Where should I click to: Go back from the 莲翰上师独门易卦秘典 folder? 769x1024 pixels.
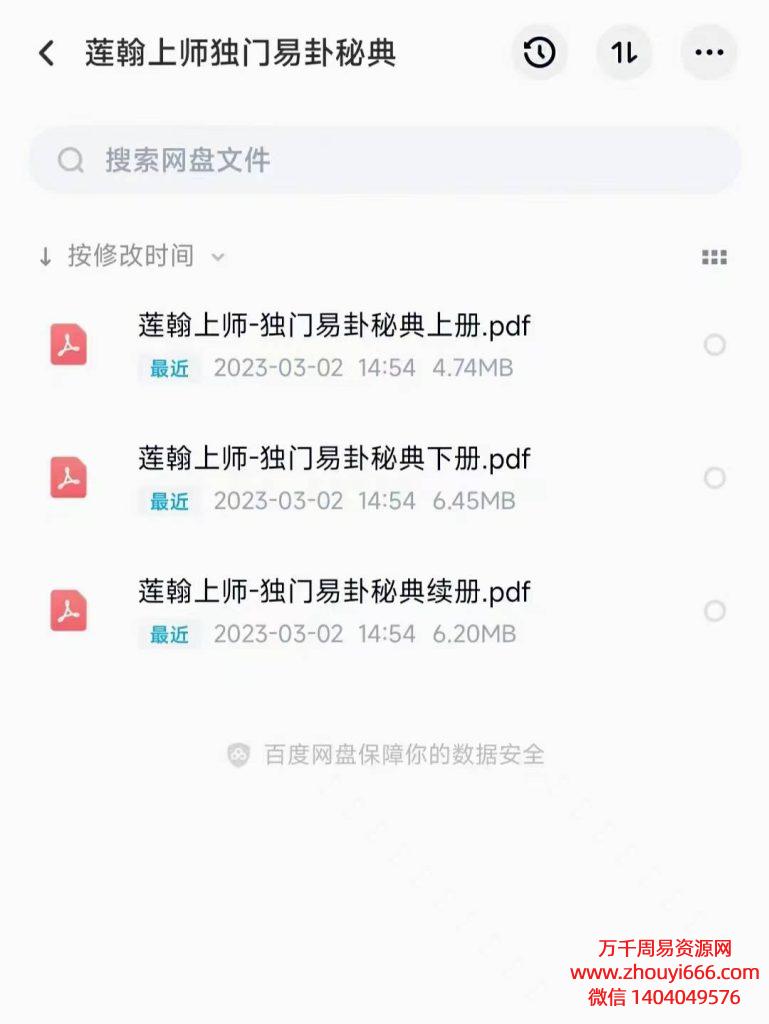[x=46, y=53]
